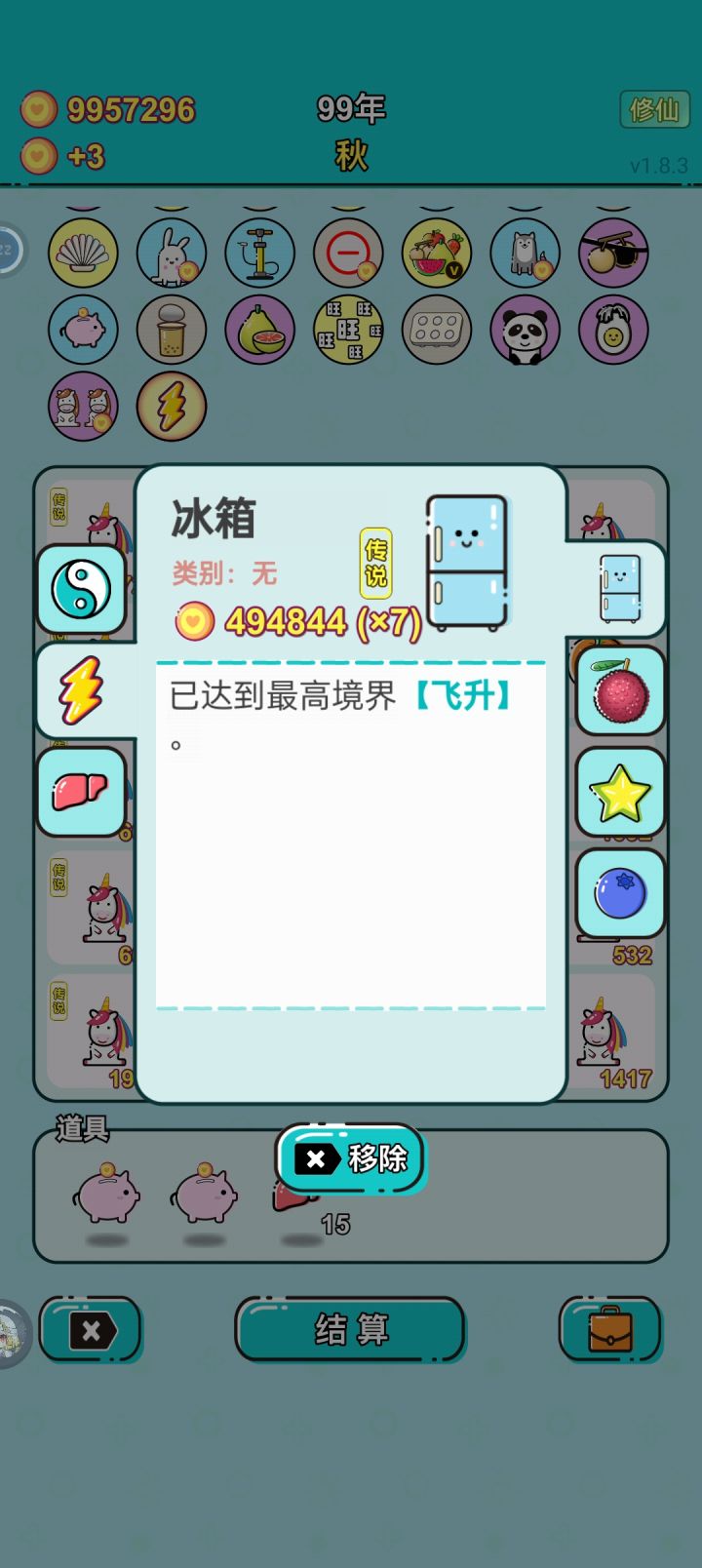
Task: Select the pirate coin item icon
Action: [x=612, y=253]
